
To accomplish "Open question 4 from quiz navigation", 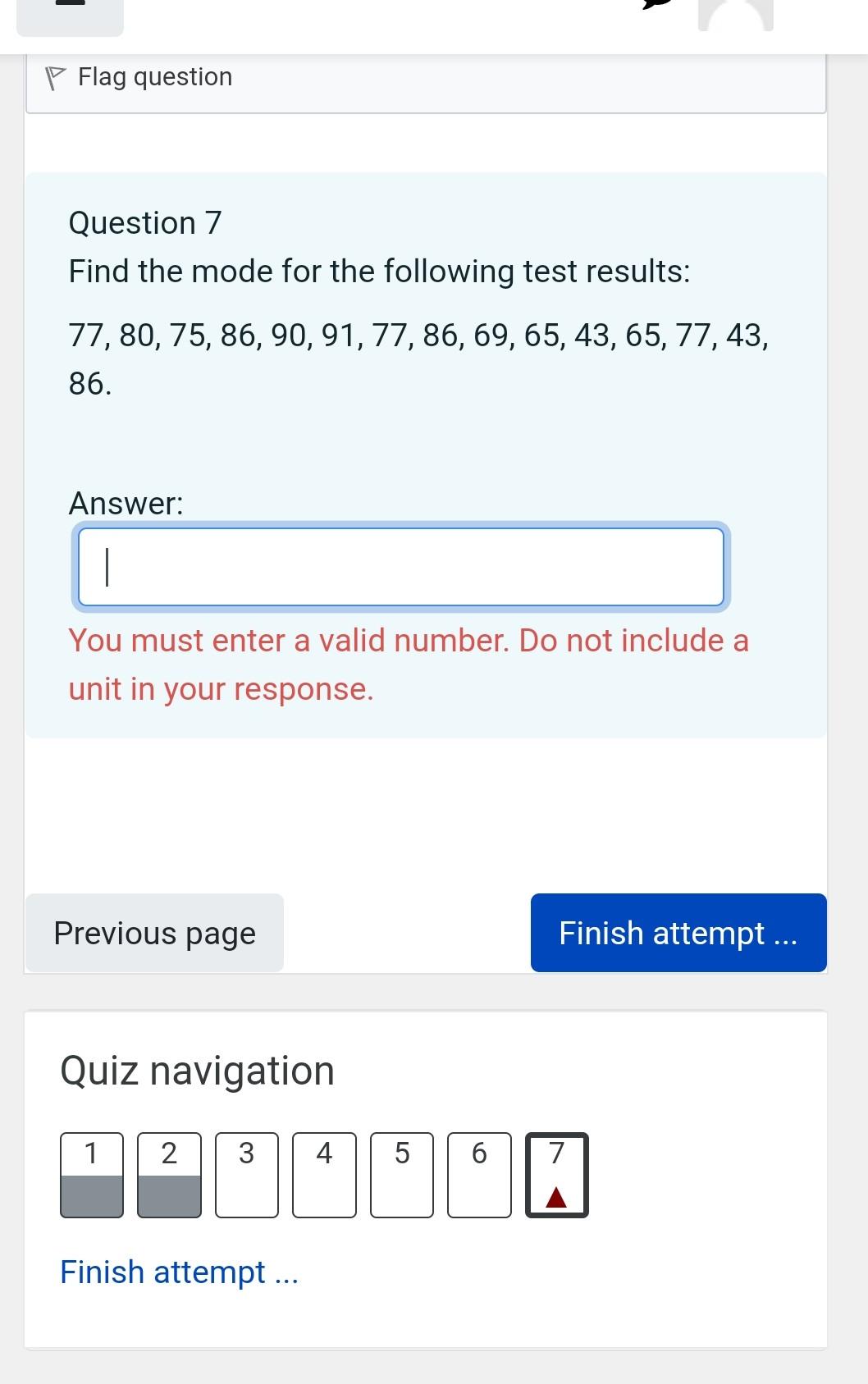I will (x=324, y=1175).
